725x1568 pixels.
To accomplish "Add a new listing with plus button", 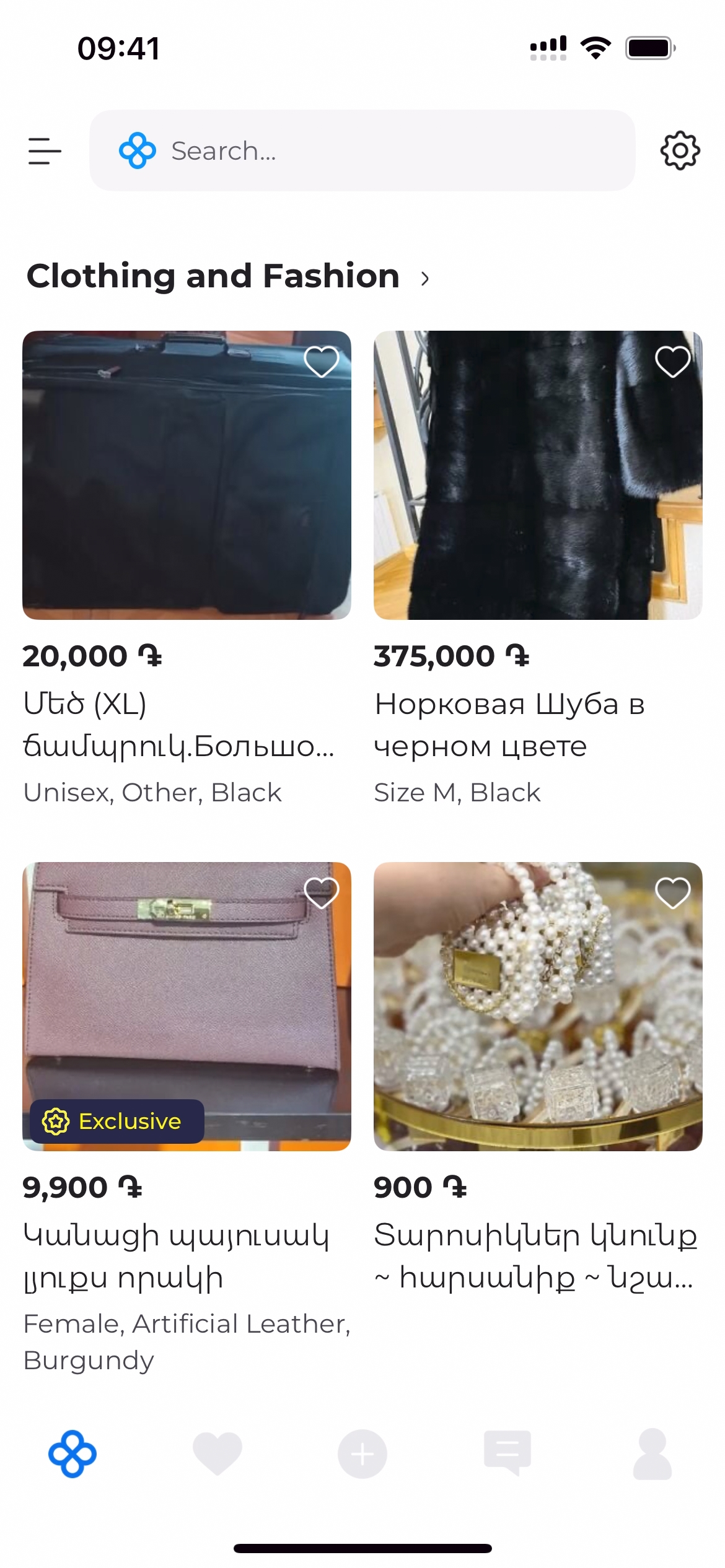I will tap(362, 1454).
